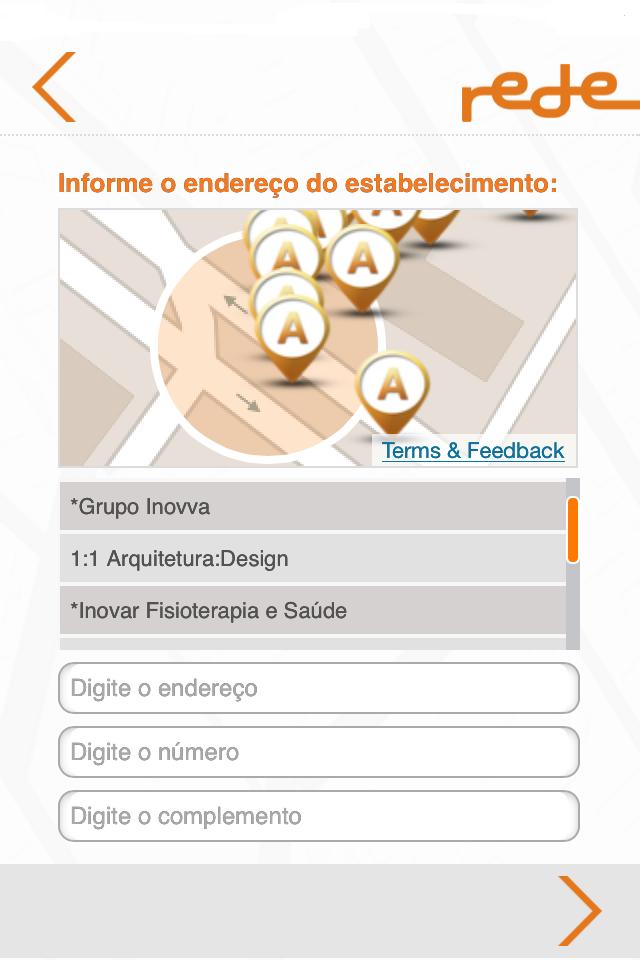Tap the Digite o número field

pos(318,752)
